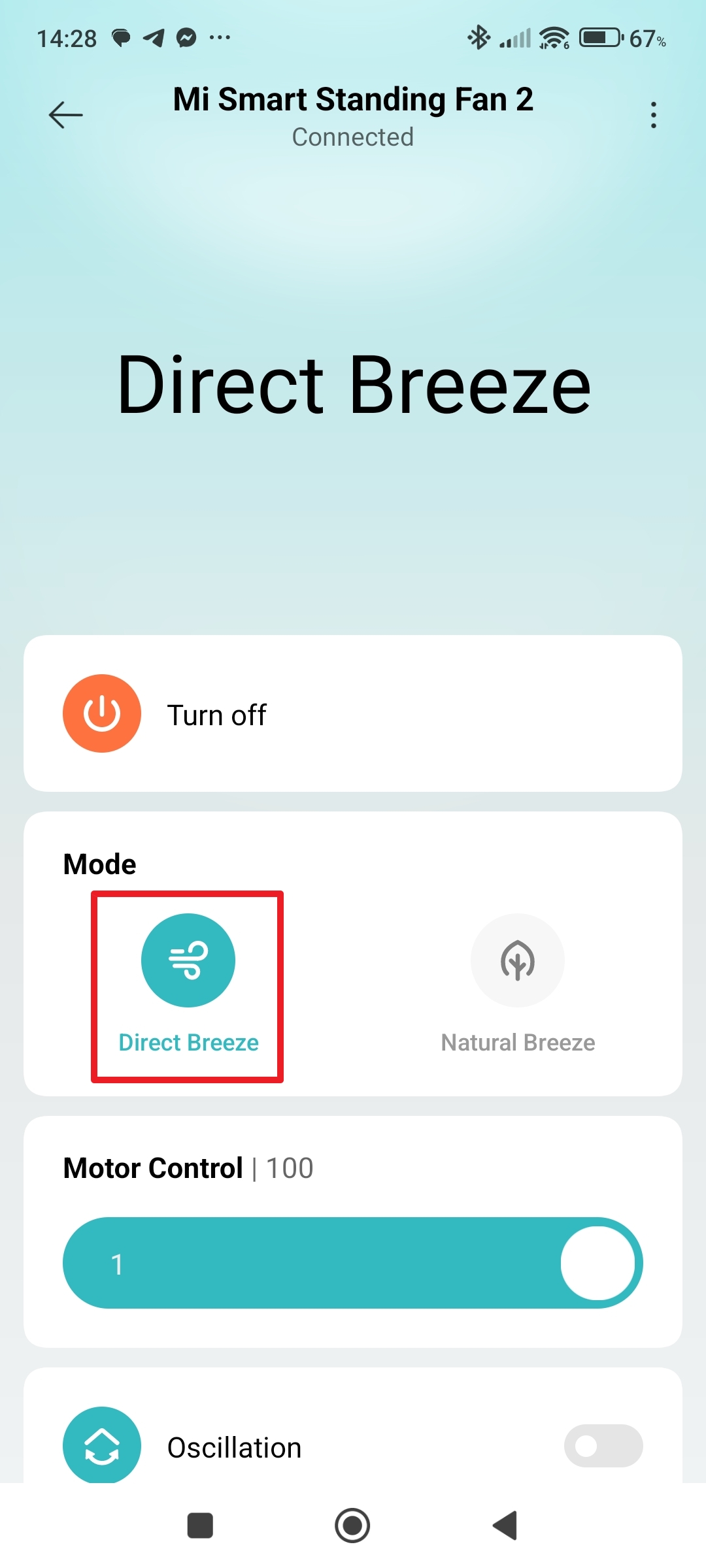The height and width of the screenshot is (1568, 706).
Task: Tap the system home button
Action: tap(352, 1526)
